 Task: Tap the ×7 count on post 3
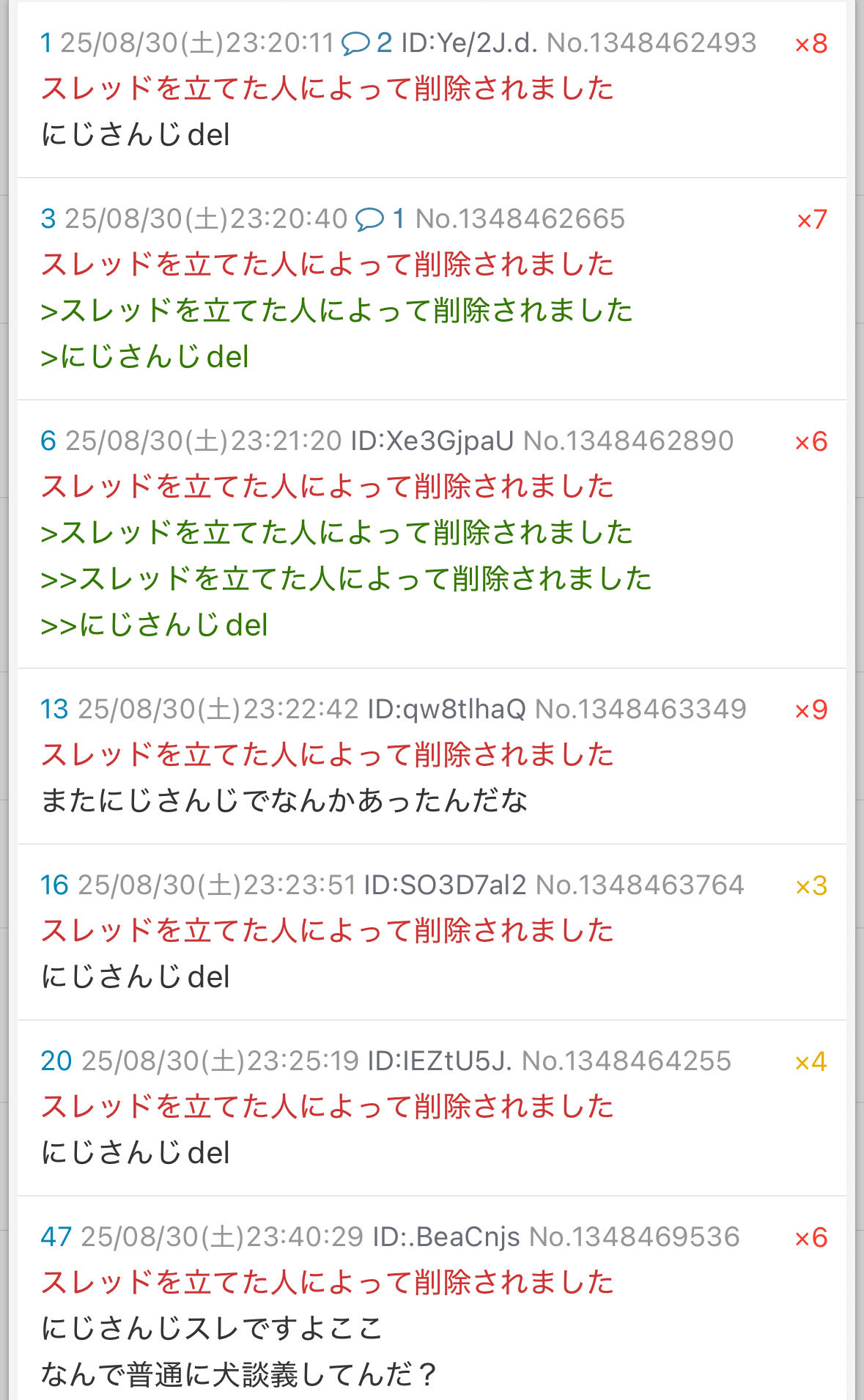point(811,220)
